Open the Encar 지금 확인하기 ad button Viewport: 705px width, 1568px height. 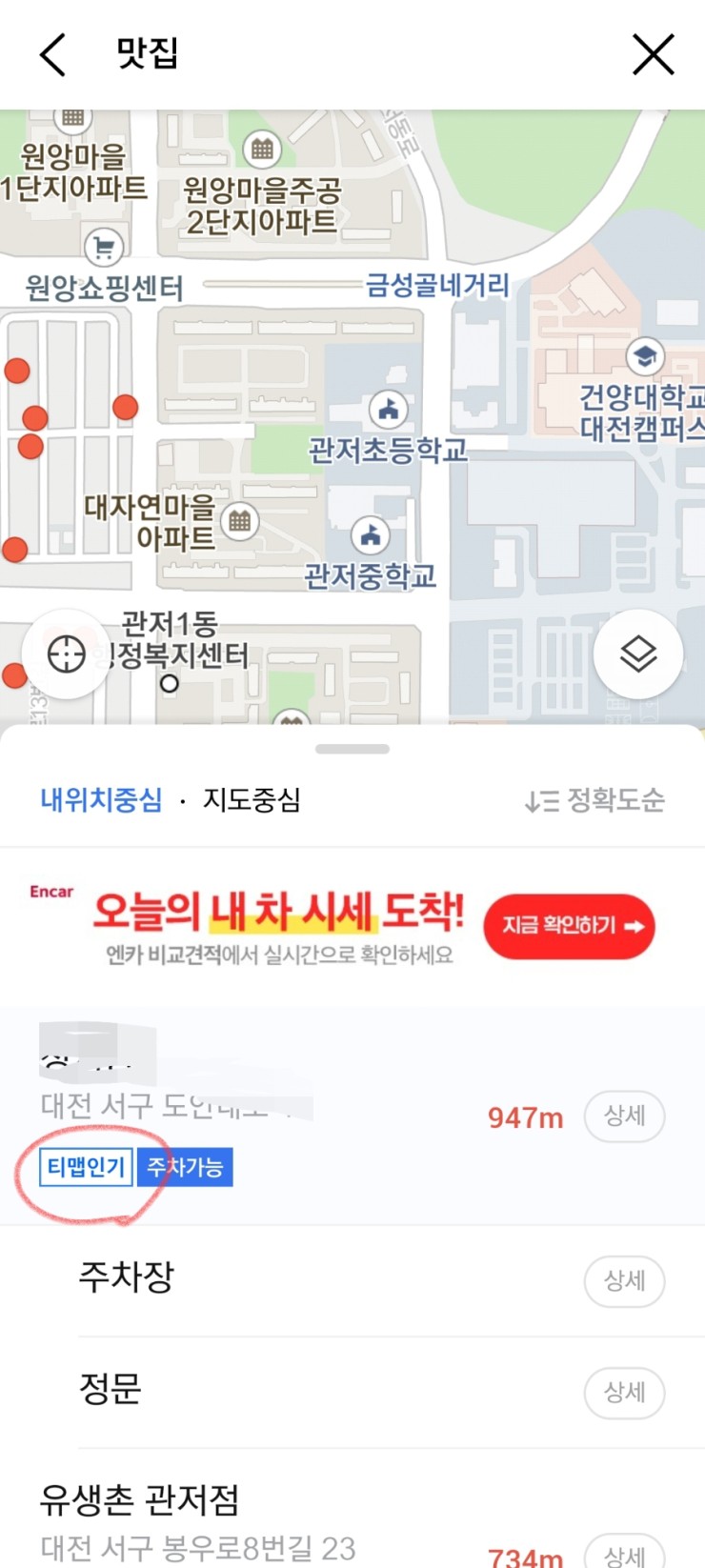[x=569, y=925]
